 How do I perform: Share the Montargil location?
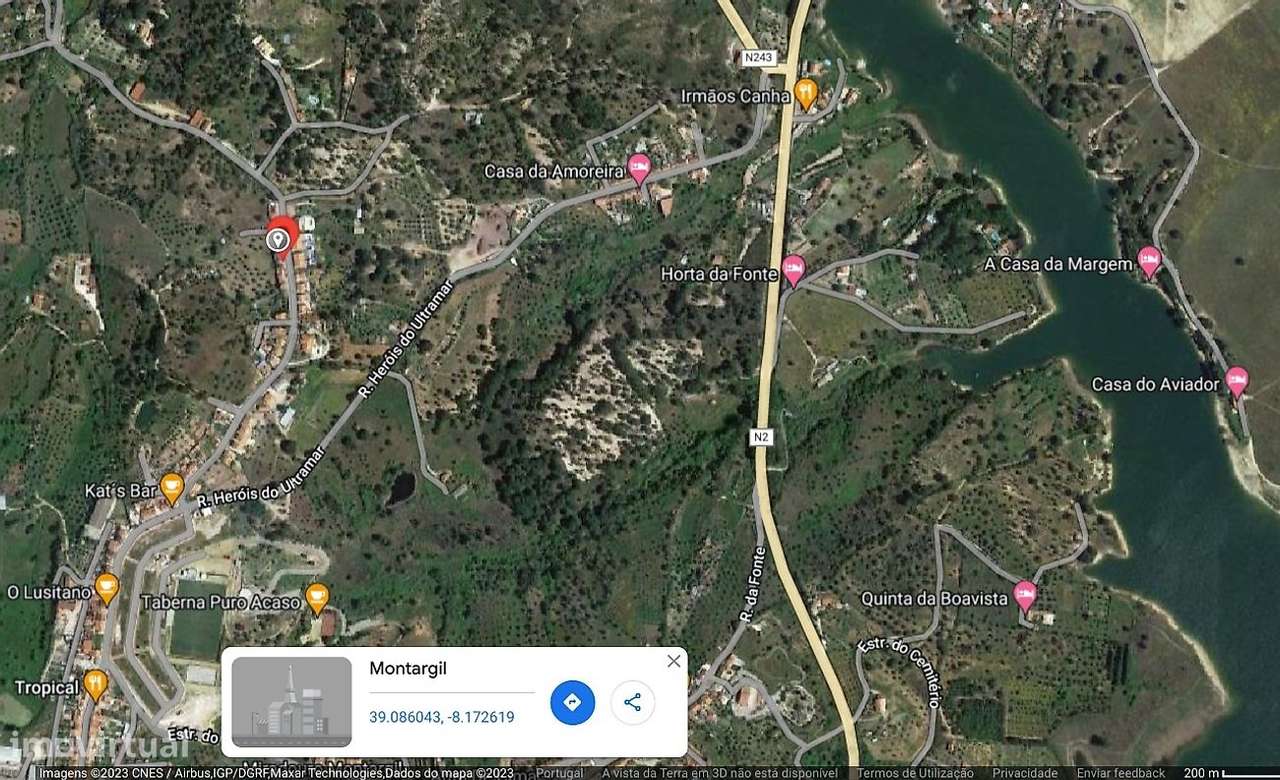click(x=632, y=703)
